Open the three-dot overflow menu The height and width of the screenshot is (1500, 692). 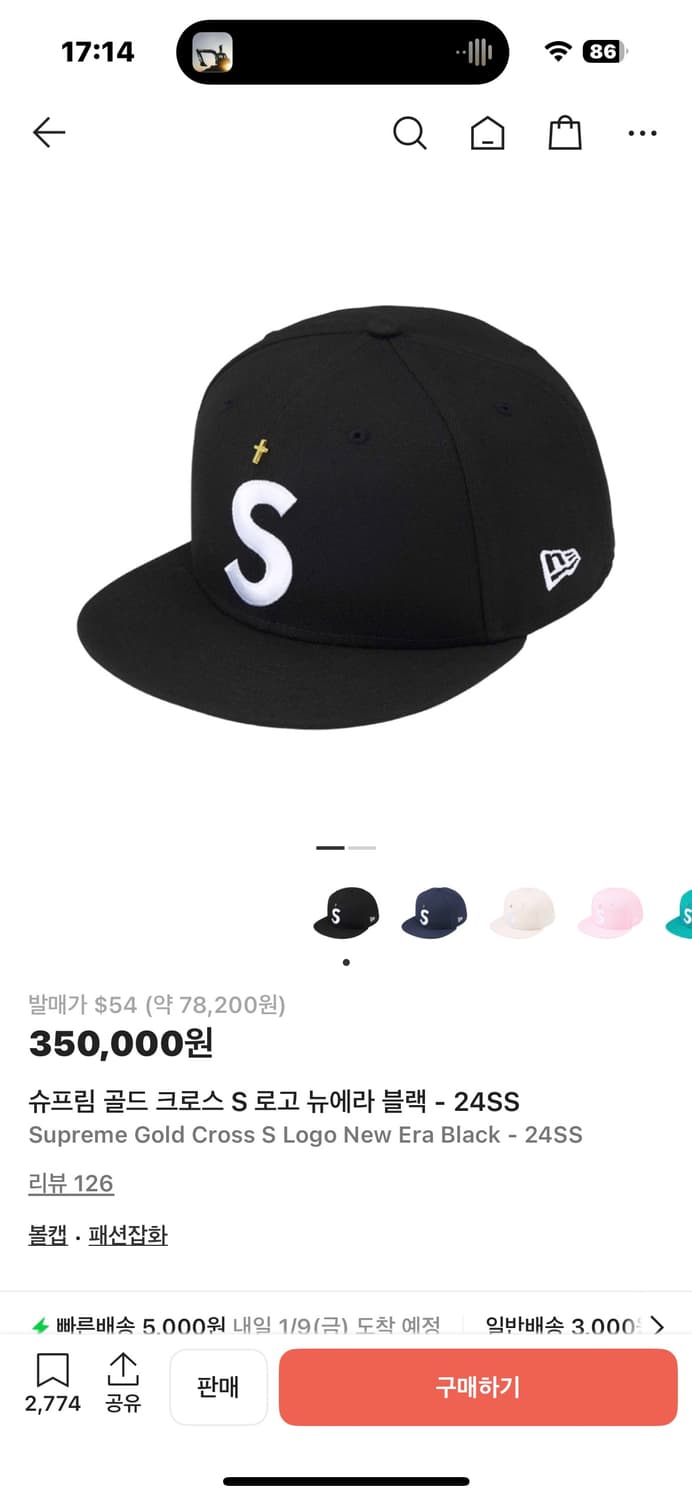(x=642, y=132)
